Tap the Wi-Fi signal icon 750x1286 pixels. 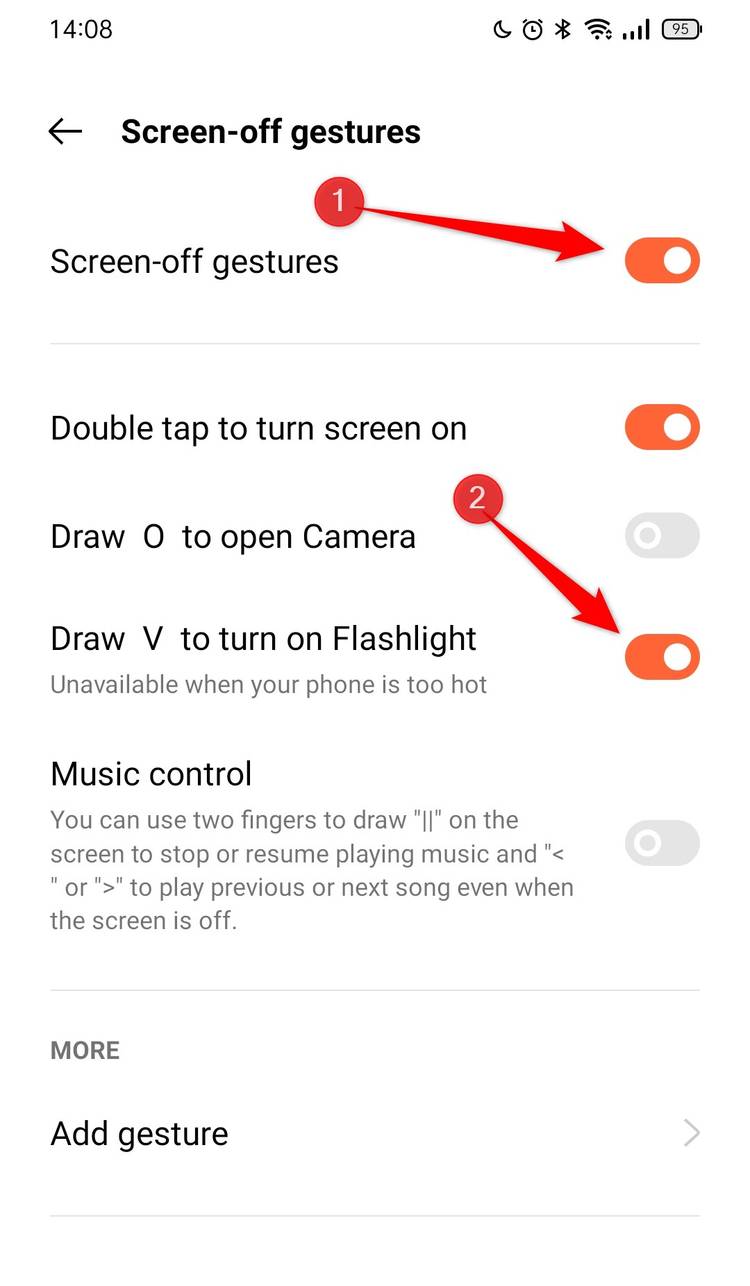[598, 29]
